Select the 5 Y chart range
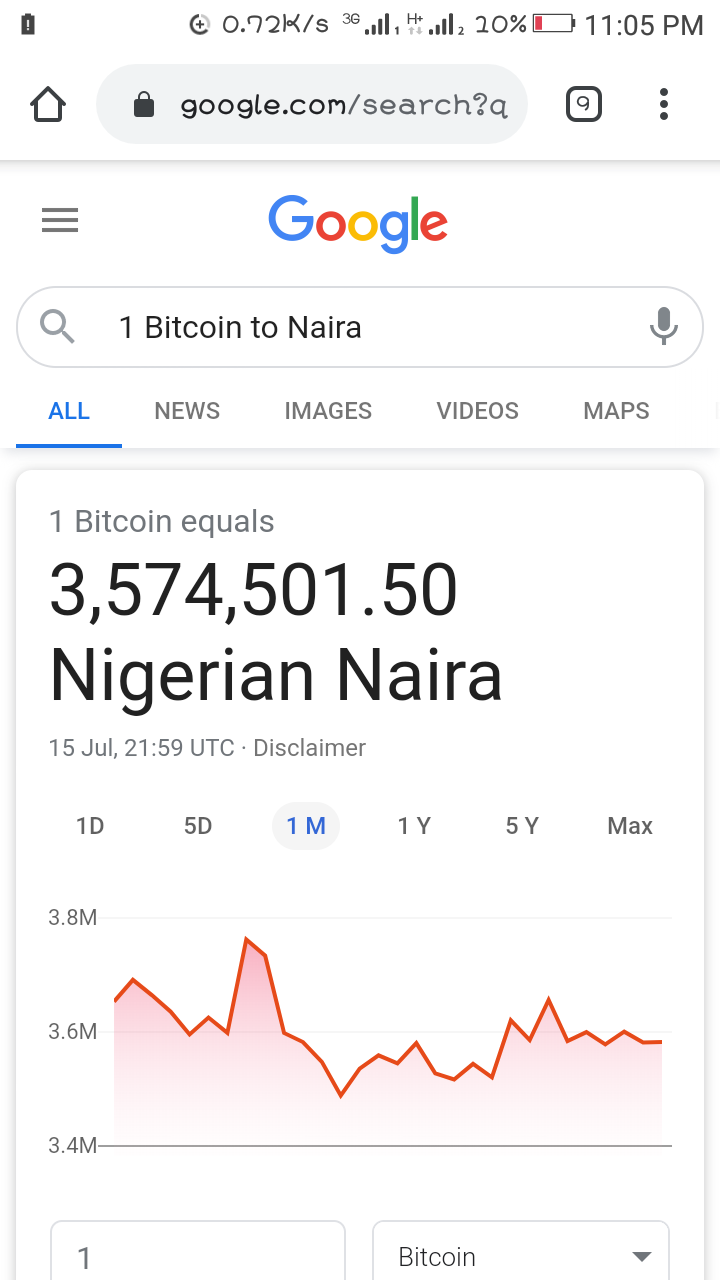This screenshot has height=1280, width=720. point(522,826)
